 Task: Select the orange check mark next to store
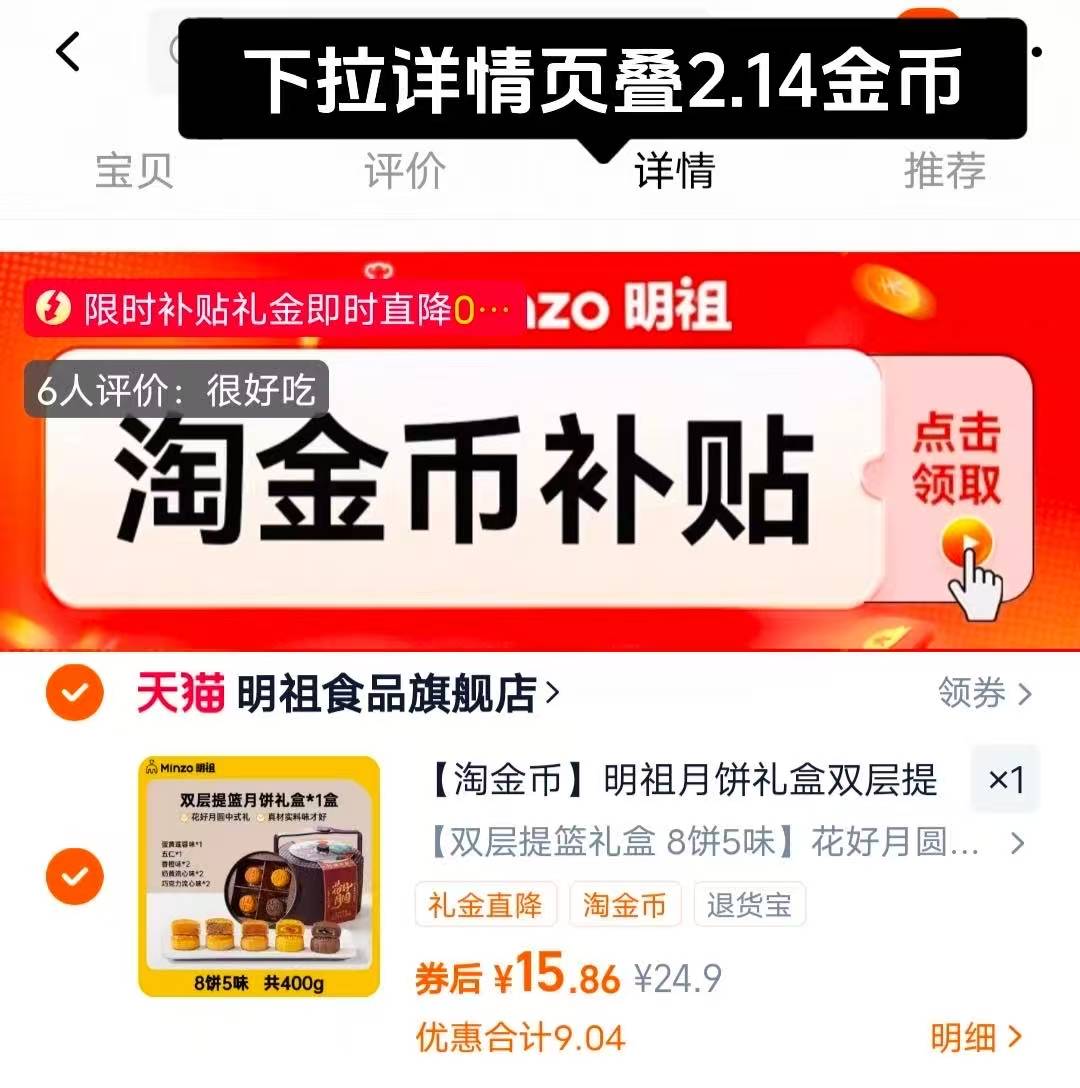74,692
